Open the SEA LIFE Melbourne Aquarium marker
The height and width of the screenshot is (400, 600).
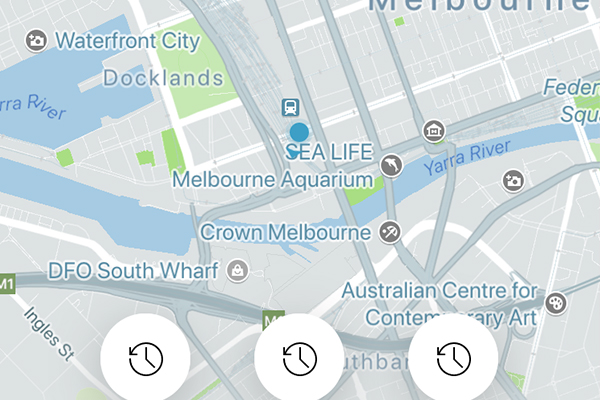click(x=391, y=164)
